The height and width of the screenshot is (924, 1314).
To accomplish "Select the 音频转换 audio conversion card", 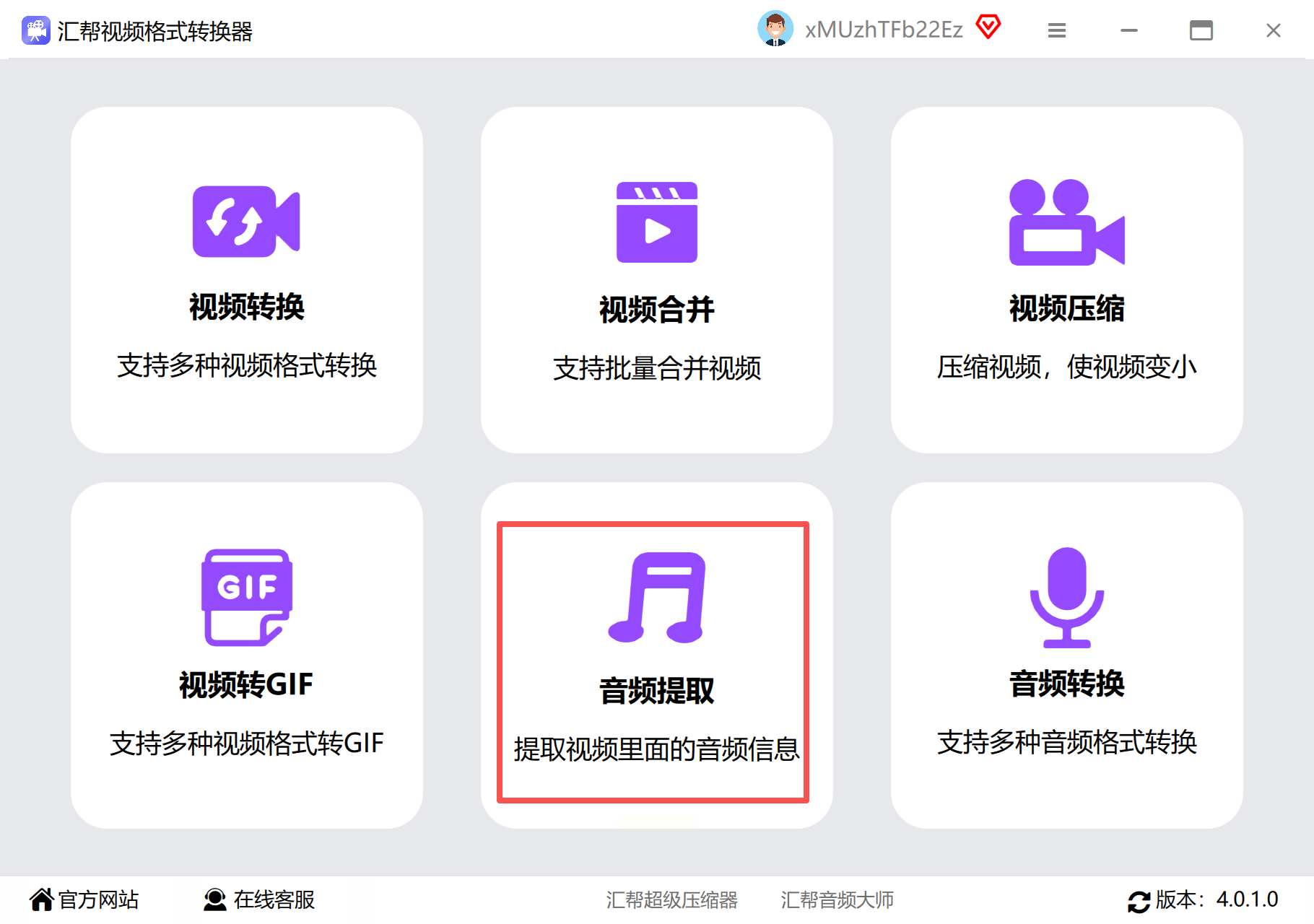I will [x=1066, y=655].
